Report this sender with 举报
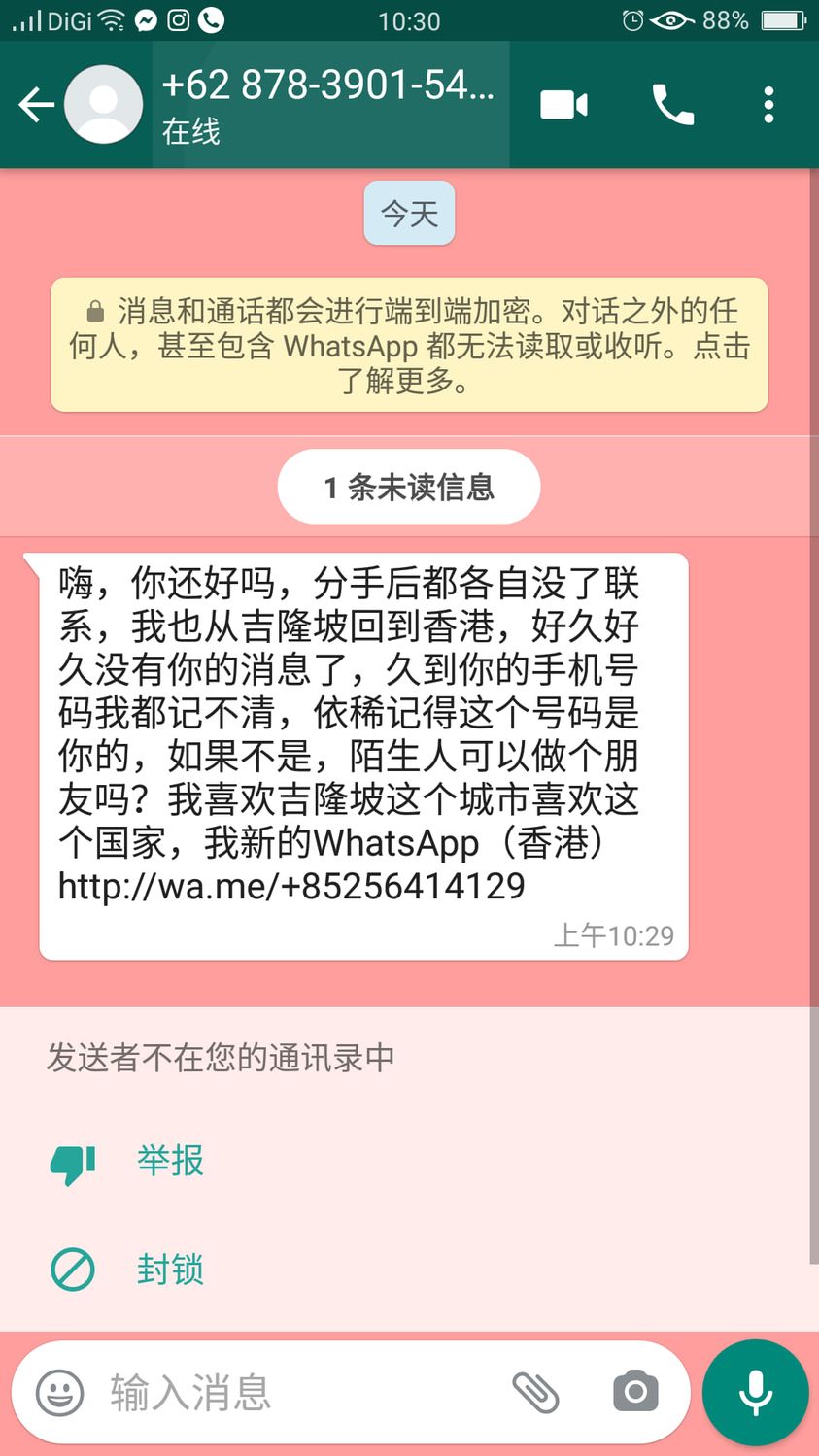 tap(169, 1161)
